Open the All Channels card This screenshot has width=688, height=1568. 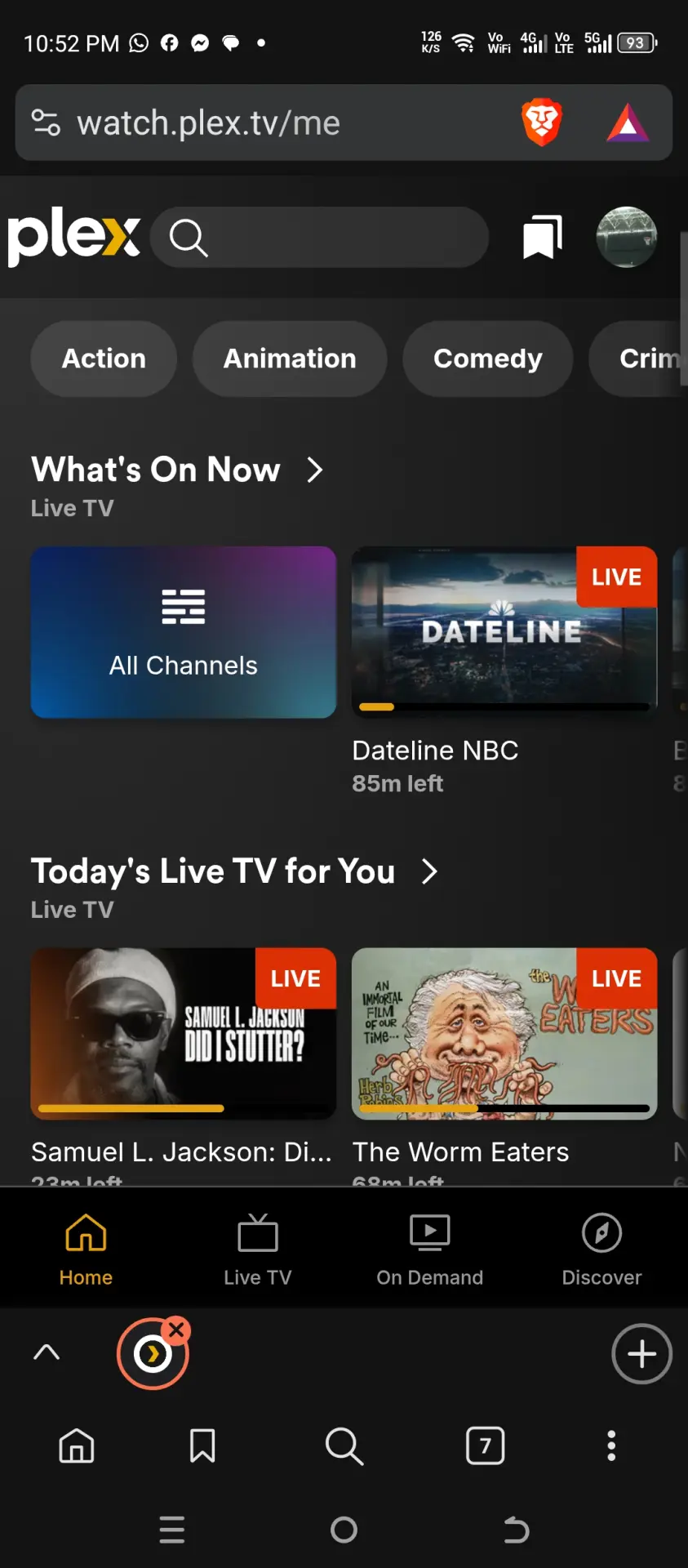(x=184, y=632)
